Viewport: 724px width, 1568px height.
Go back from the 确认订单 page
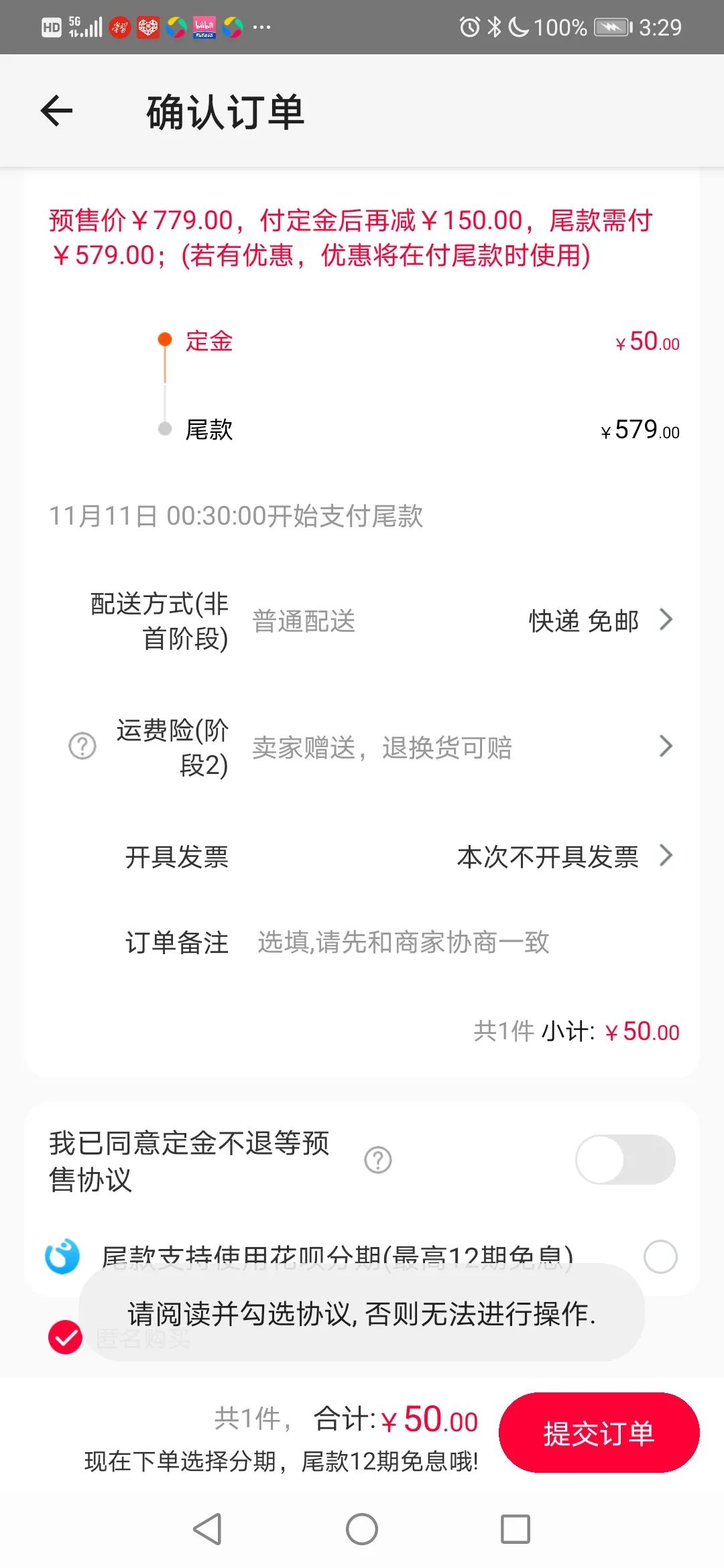pyautogui.click(x=57, y=111)
